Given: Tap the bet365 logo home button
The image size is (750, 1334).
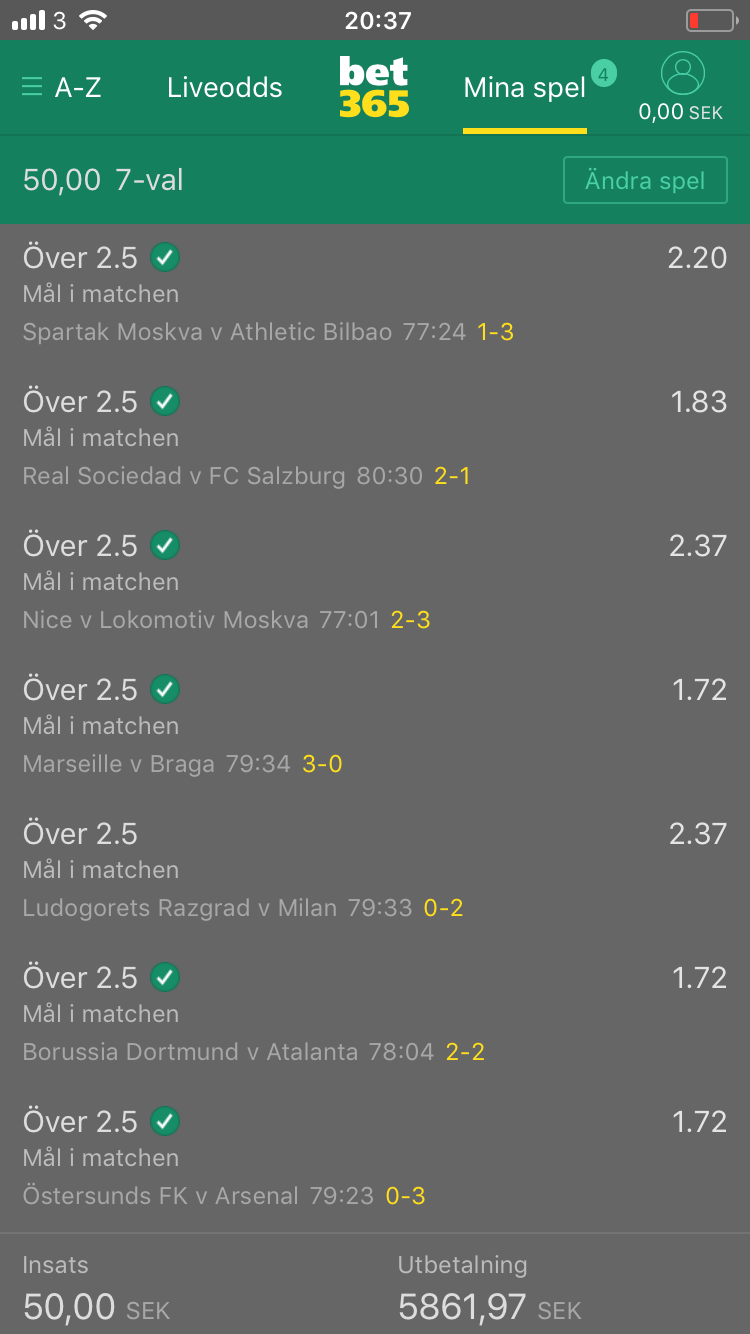Looking at the screenshot, I should click(374, 87).
